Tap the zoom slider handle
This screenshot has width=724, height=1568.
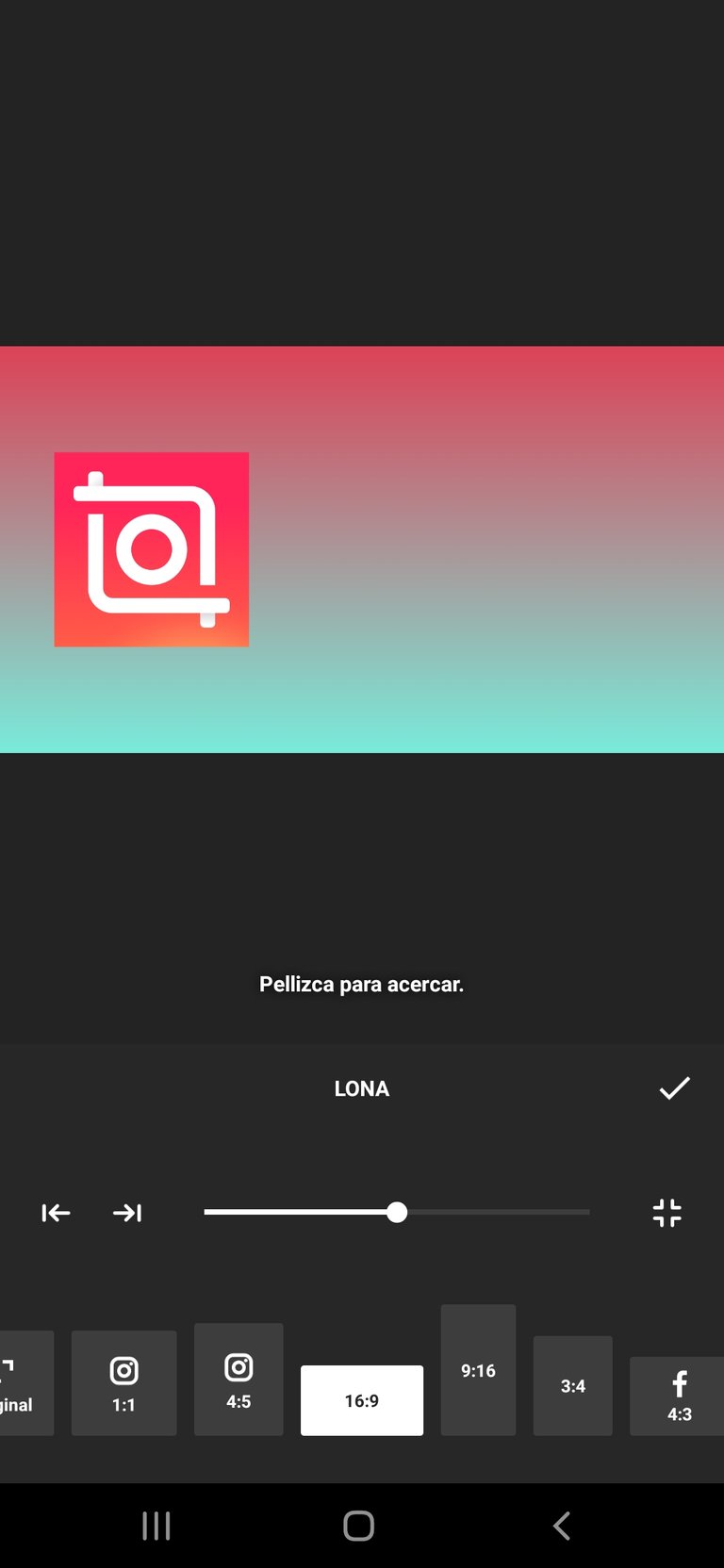(397, 1212)
